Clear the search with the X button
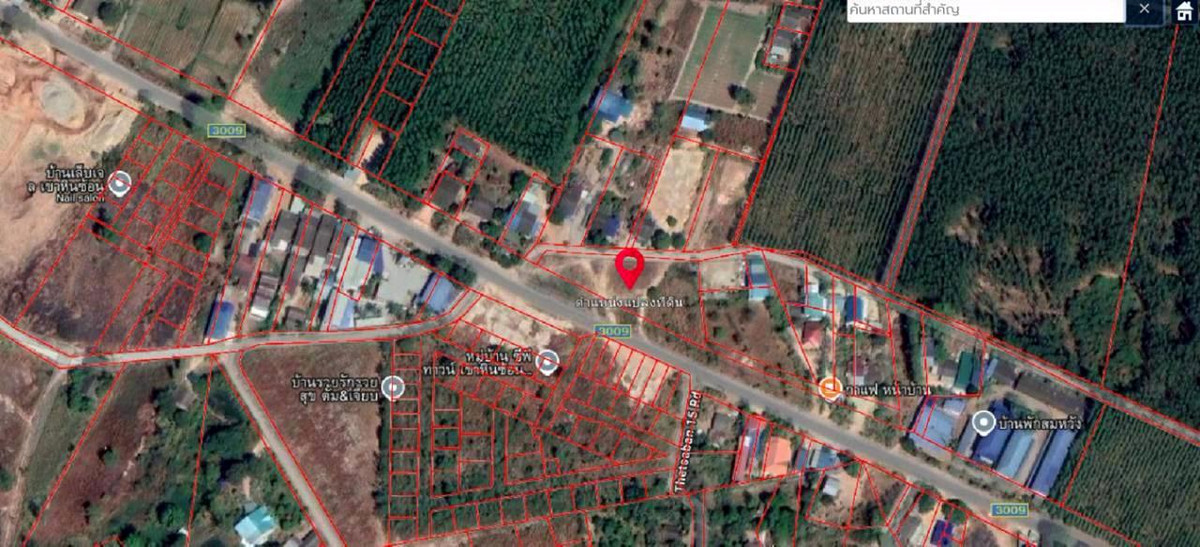The image size is (1200, 547). 1144,10
